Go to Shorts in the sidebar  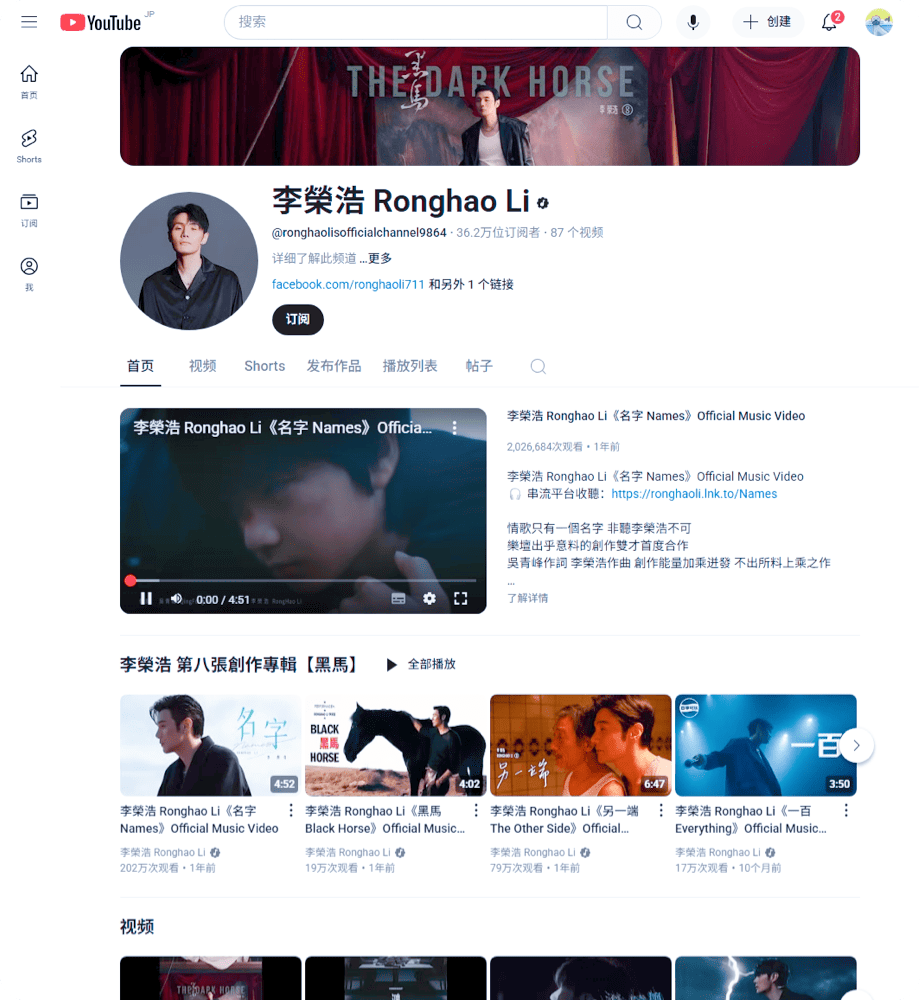point(29,144)
